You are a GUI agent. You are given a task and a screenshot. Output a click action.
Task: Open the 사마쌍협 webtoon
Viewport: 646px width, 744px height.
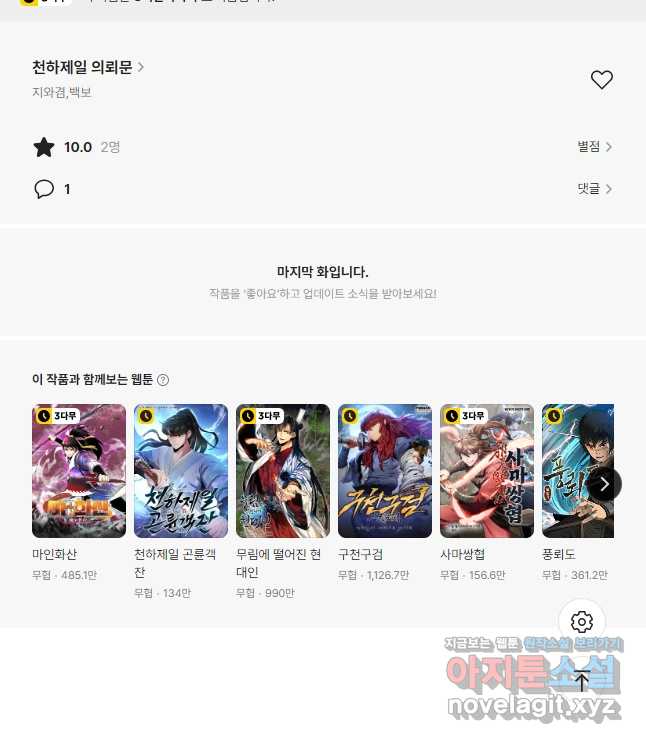coord(487,471)
